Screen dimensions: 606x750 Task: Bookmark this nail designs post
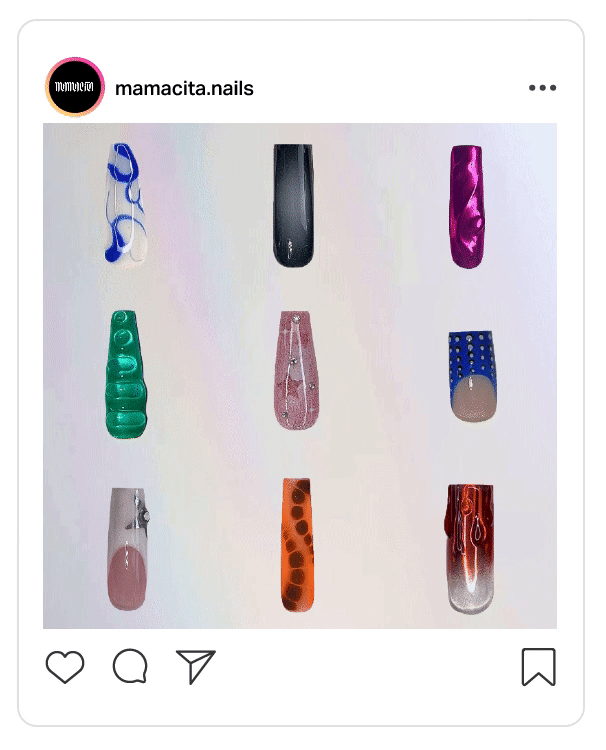pos(538,667)
